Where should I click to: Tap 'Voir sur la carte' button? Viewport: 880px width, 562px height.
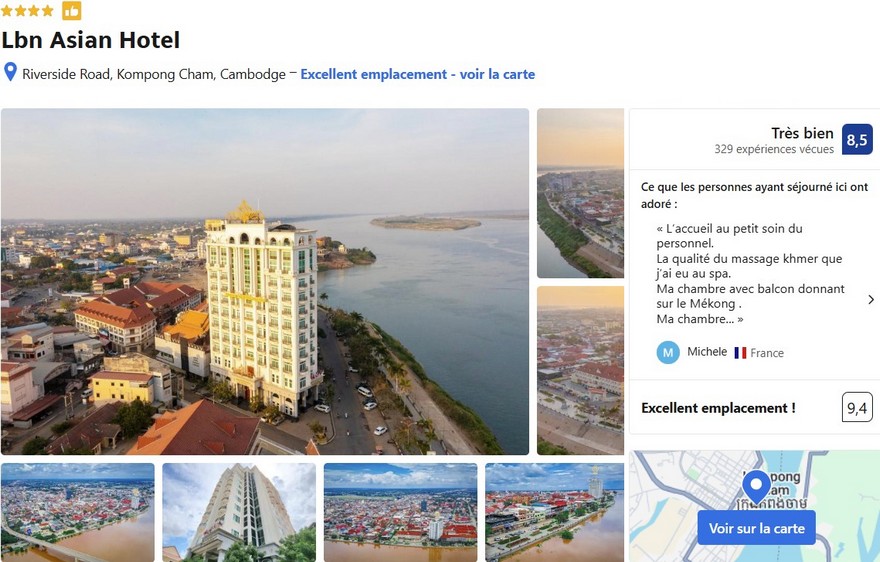[x=756, y=528]
